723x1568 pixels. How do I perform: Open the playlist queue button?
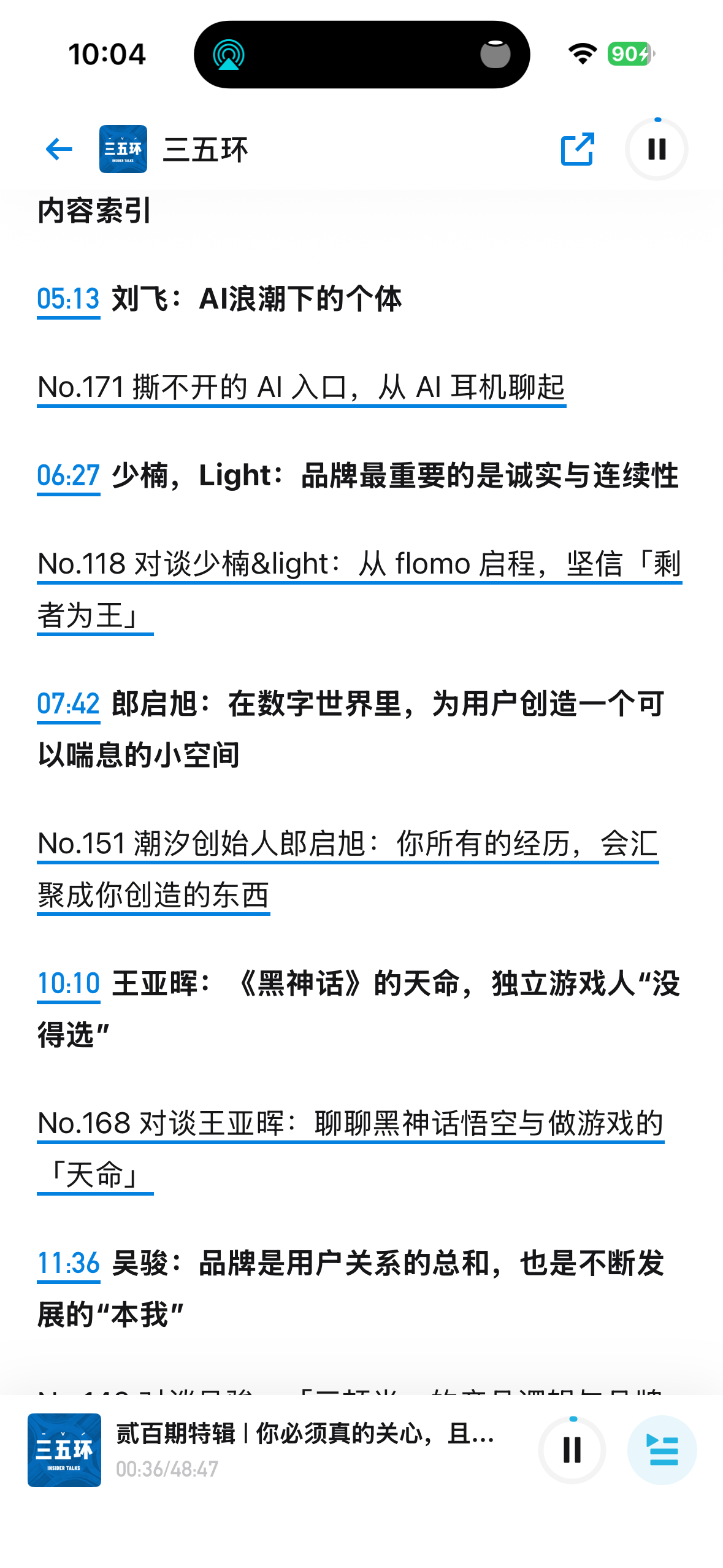662,1450
